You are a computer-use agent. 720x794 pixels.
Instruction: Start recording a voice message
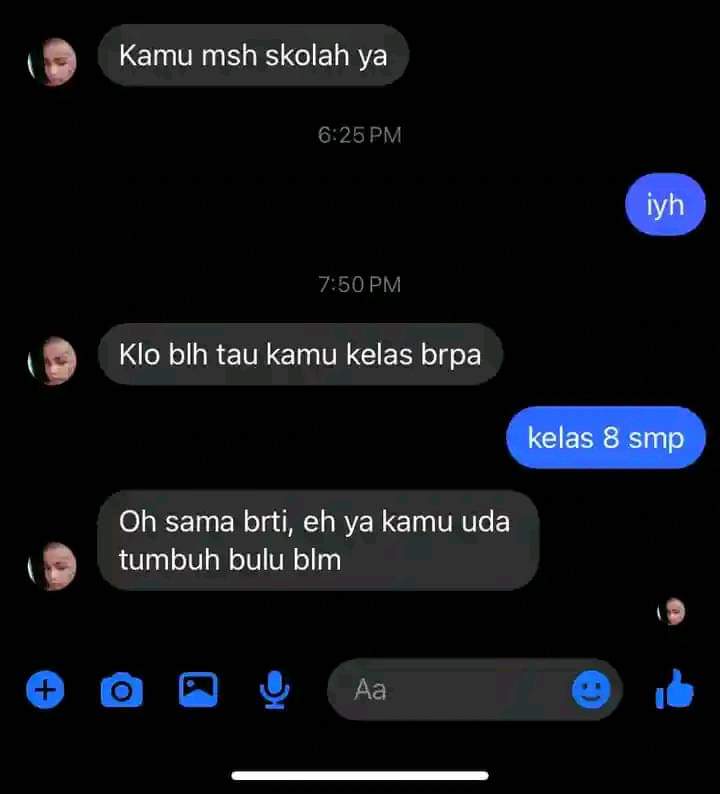click(274, 689)
